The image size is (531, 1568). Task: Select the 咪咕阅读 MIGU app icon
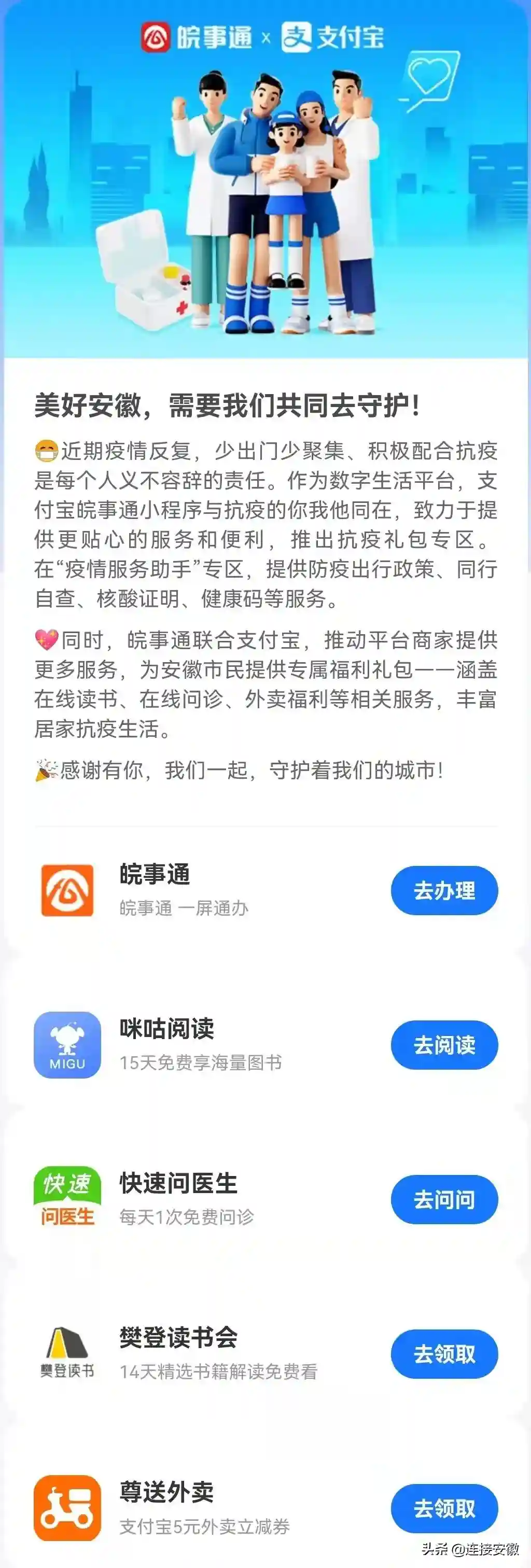67,1044
